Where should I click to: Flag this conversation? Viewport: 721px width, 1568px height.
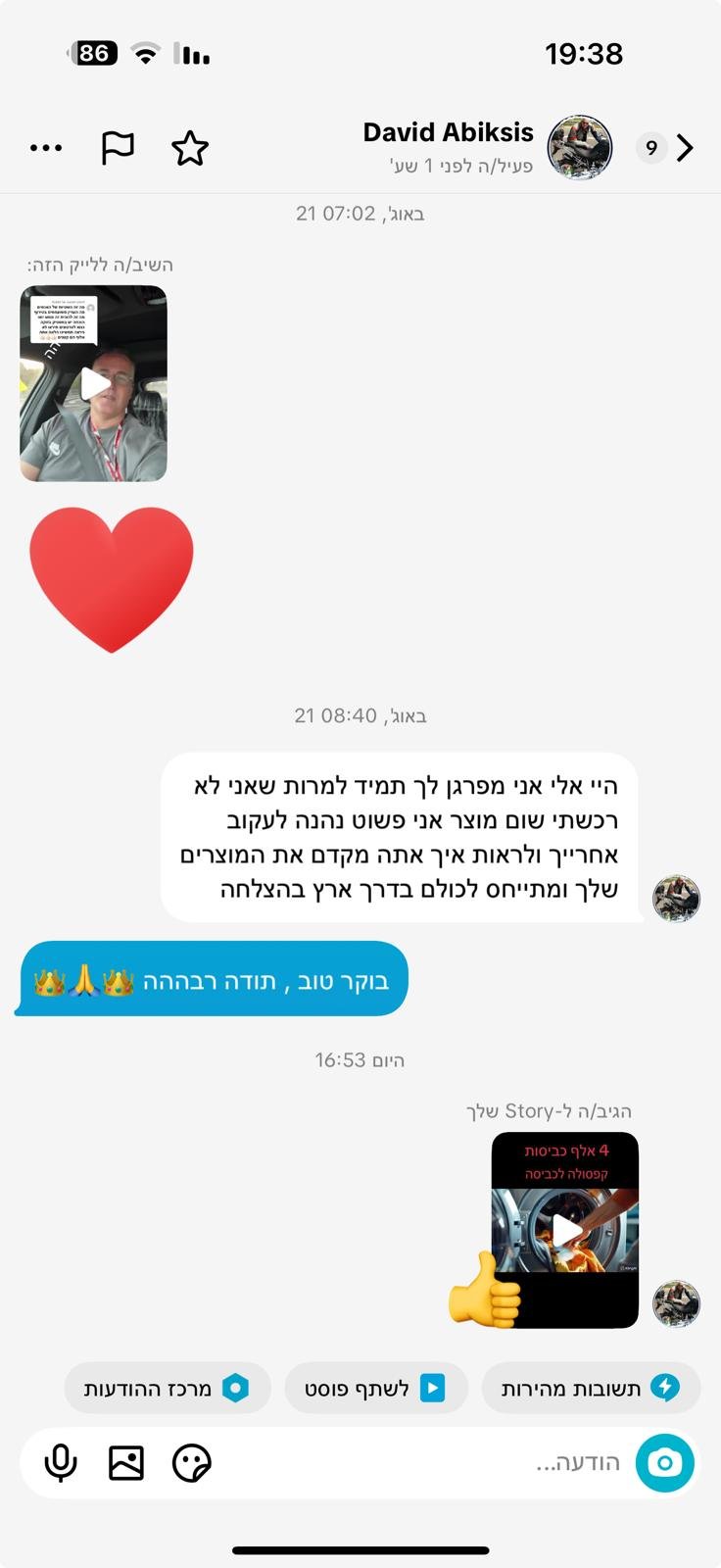click(x=118, y=148)
